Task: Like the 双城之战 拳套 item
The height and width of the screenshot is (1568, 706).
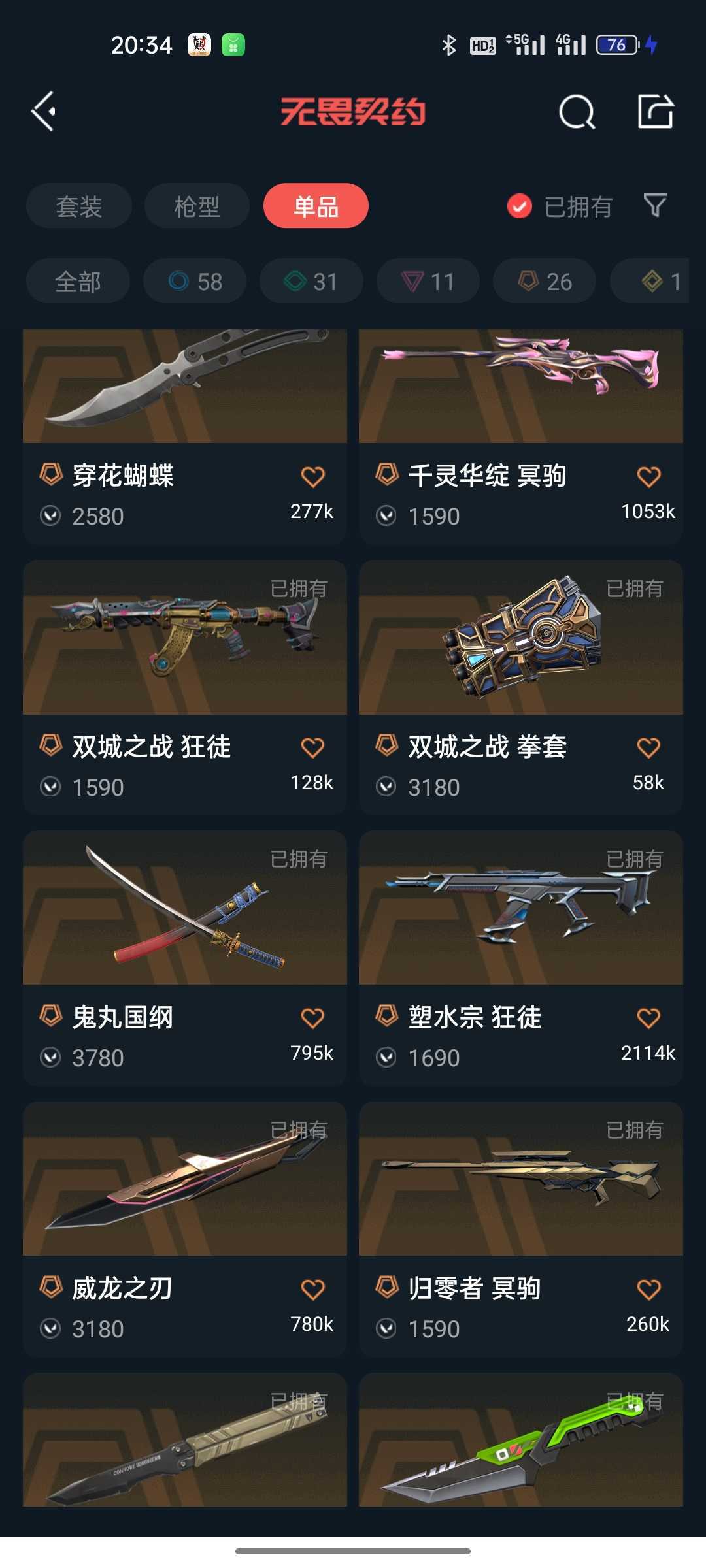Action: click(x=648, y=747)
